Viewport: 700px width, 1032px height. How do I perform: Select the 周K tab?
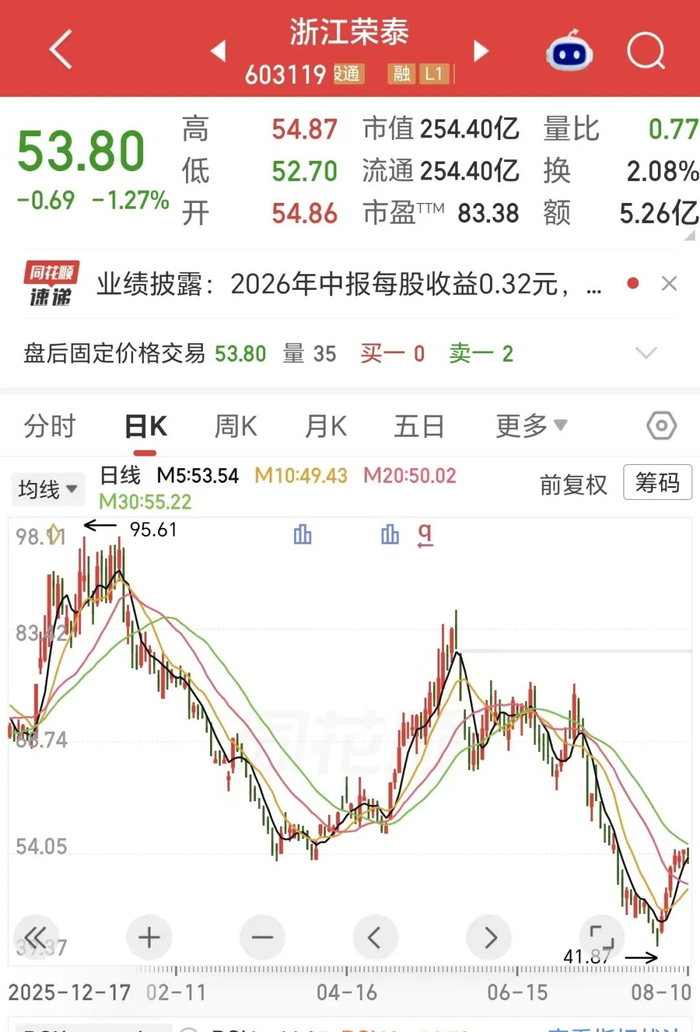click(x=236, y=426)
